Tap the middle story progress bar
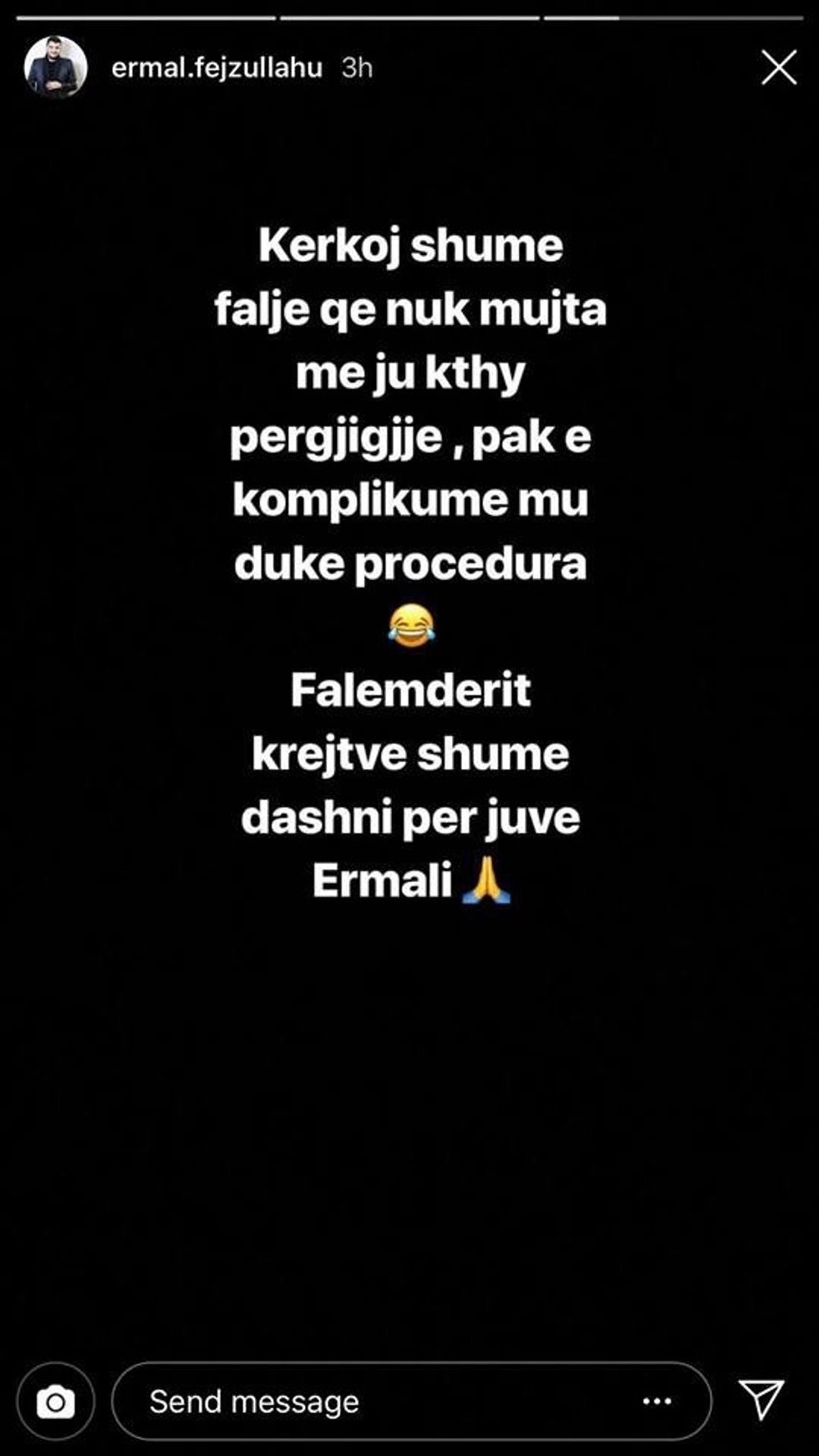The width and height of the screenshot is (819, 1456). click(409, 13)
